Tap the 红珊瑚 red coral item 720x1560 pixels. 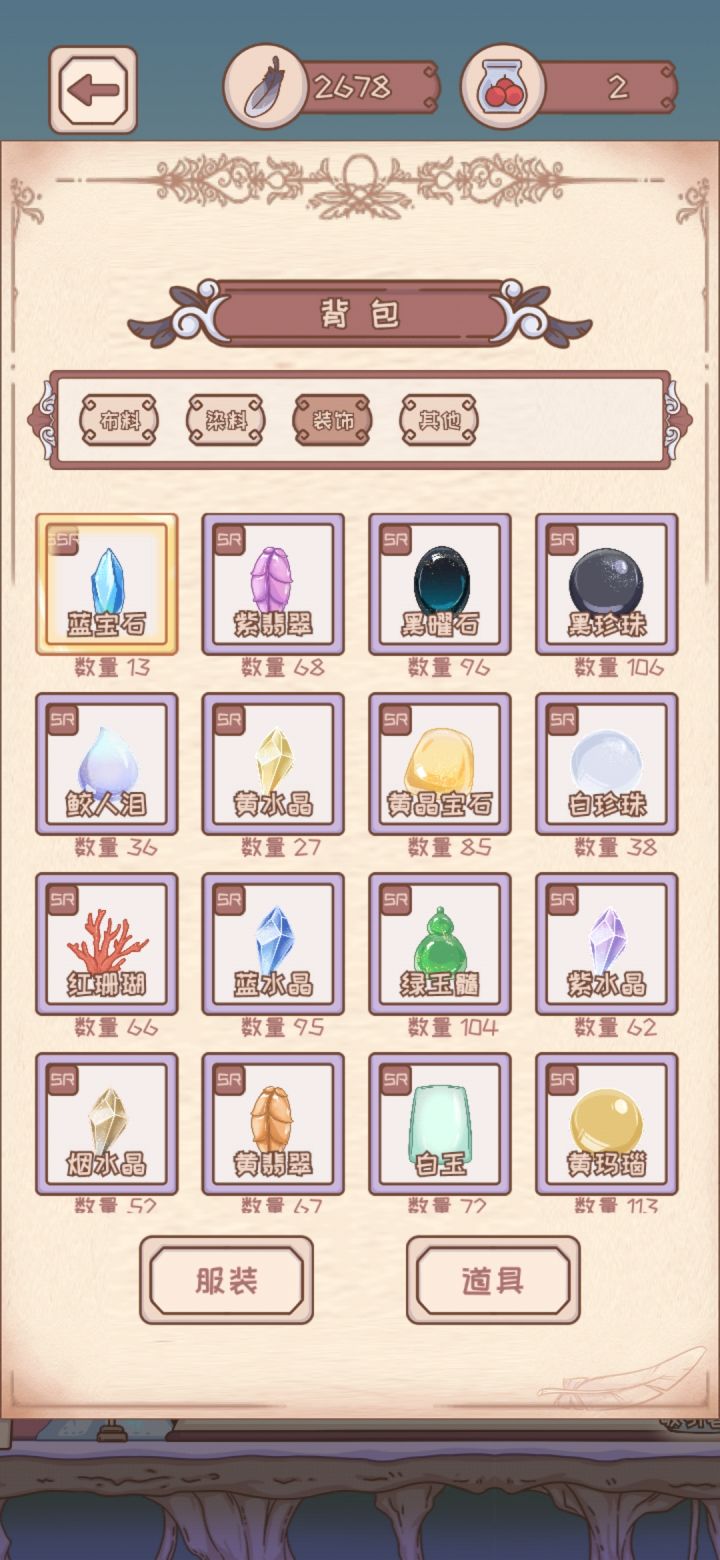click(107, 943)
